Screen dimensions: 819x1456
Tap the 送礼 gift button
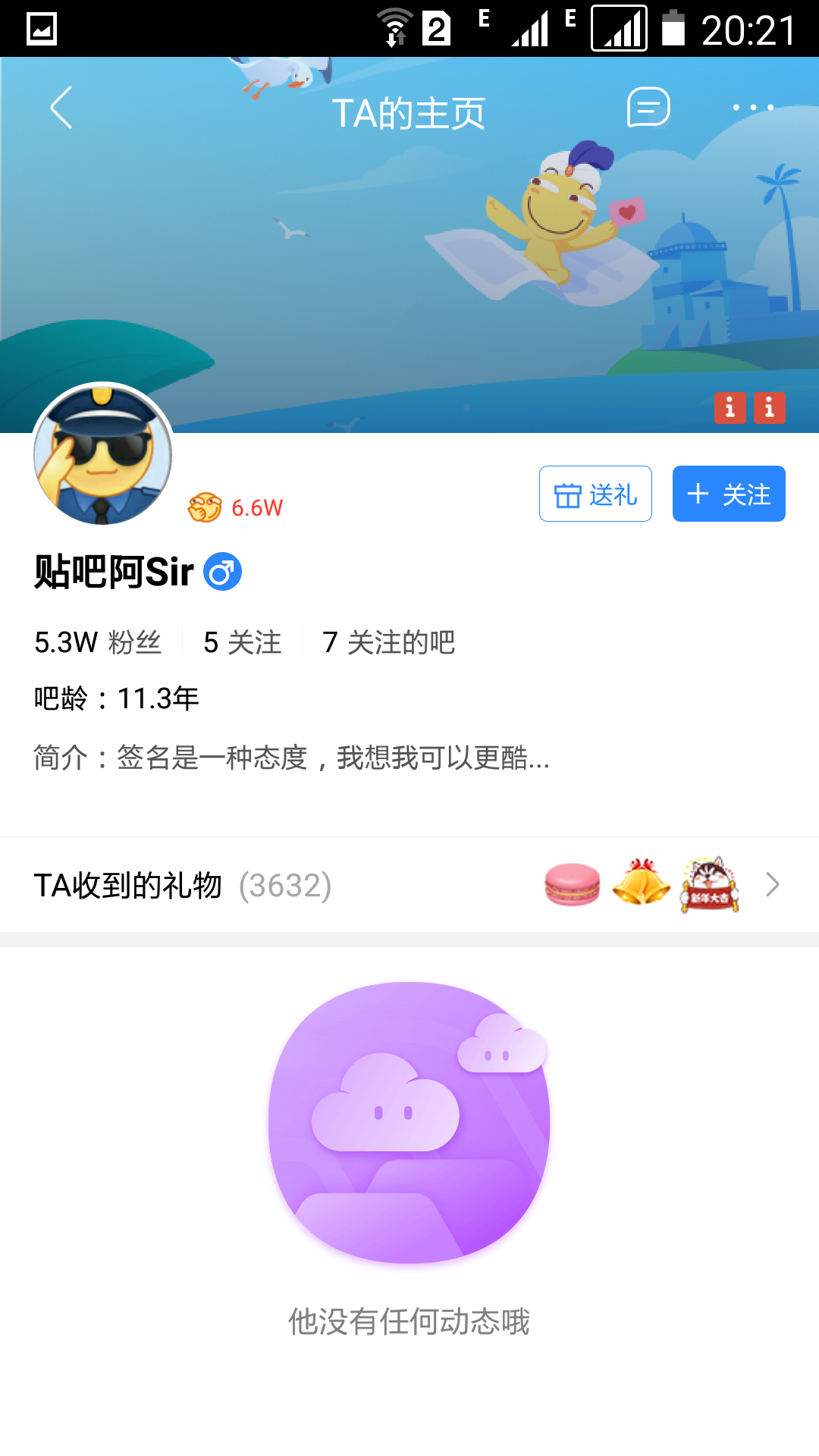point(595,494)
